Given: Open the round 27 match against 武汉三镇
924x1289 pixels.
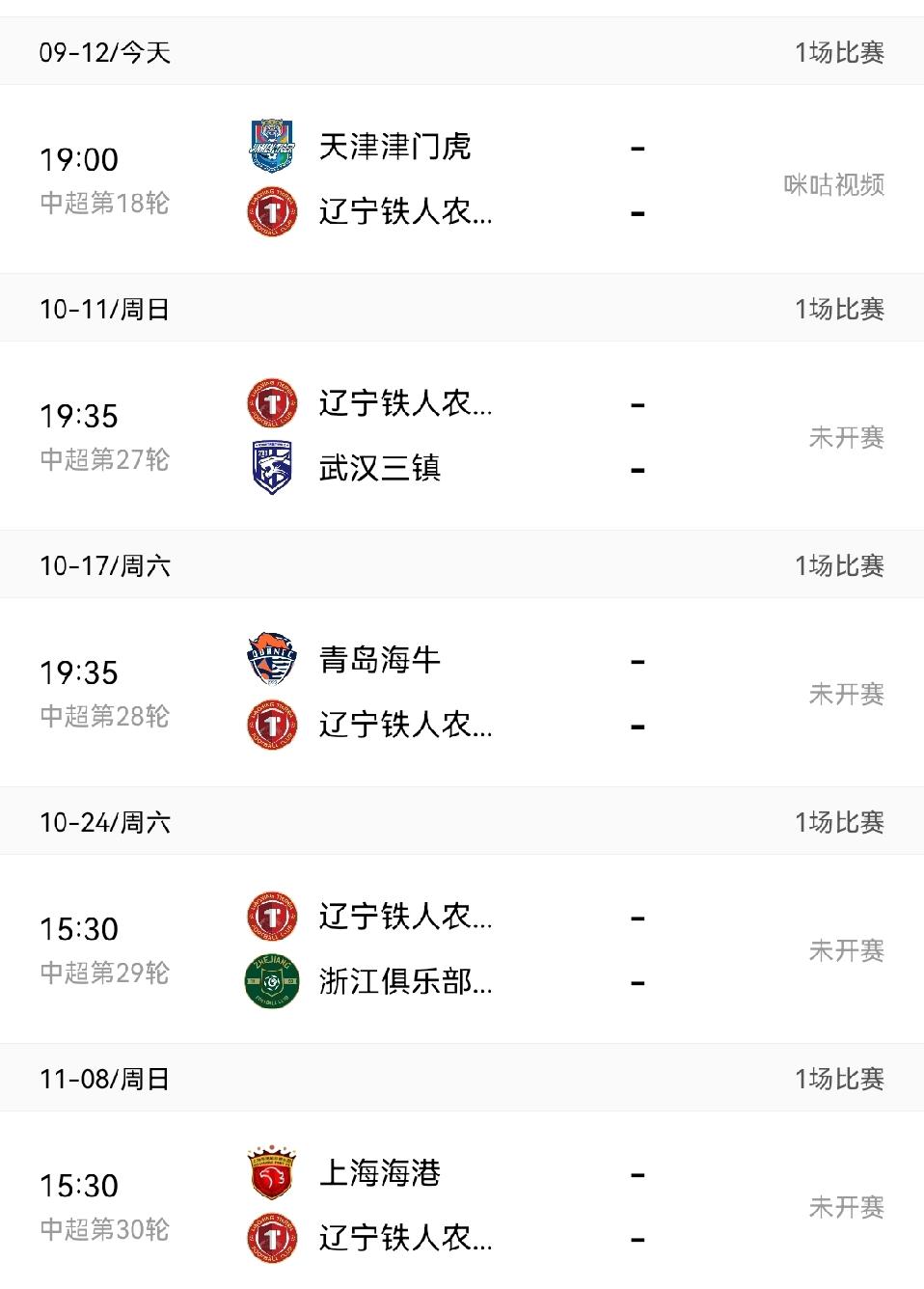Looking at the screenshot, I should pos(462,435).
